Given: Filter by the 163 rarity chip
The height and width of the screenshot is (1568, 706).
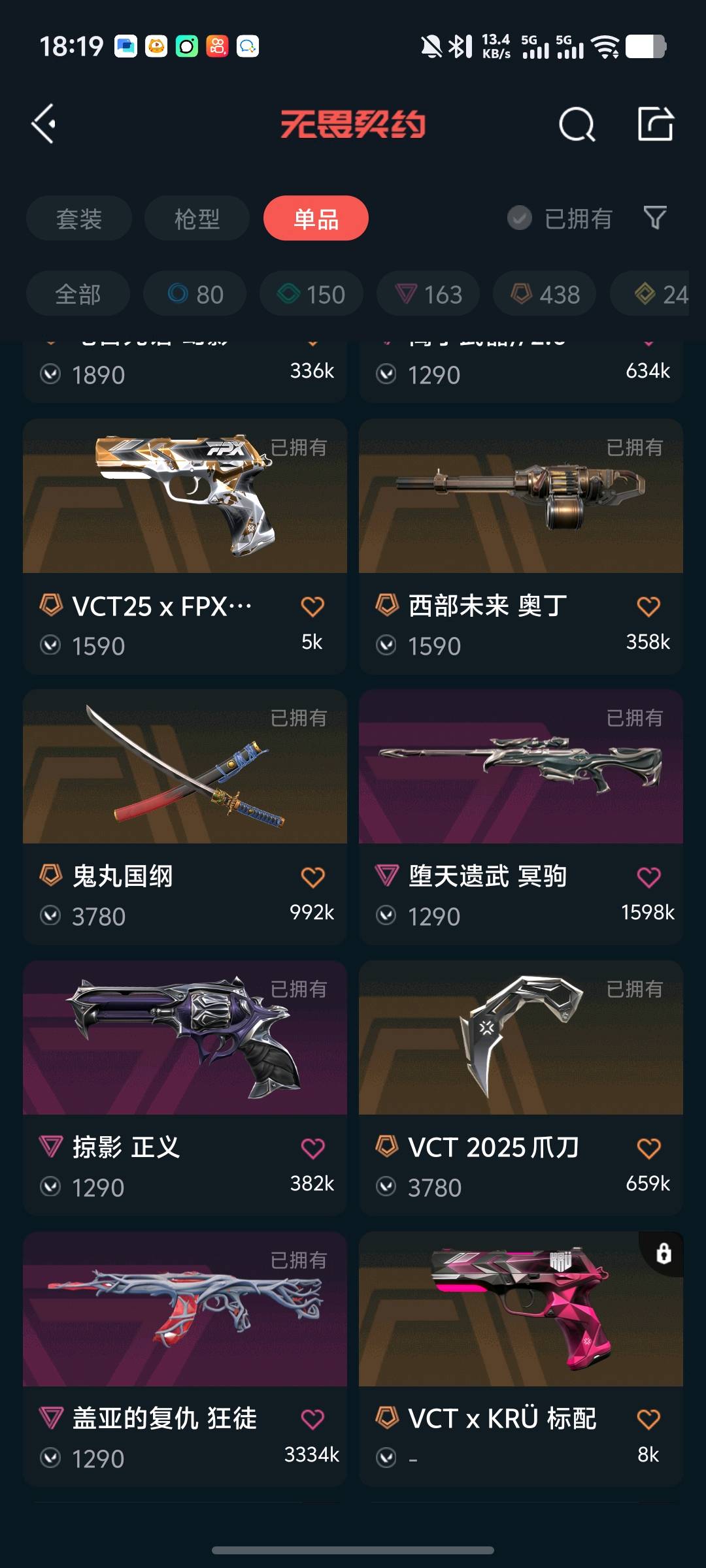Looking at the screenshot, I should pyautogui.click(x=428, y=294).
